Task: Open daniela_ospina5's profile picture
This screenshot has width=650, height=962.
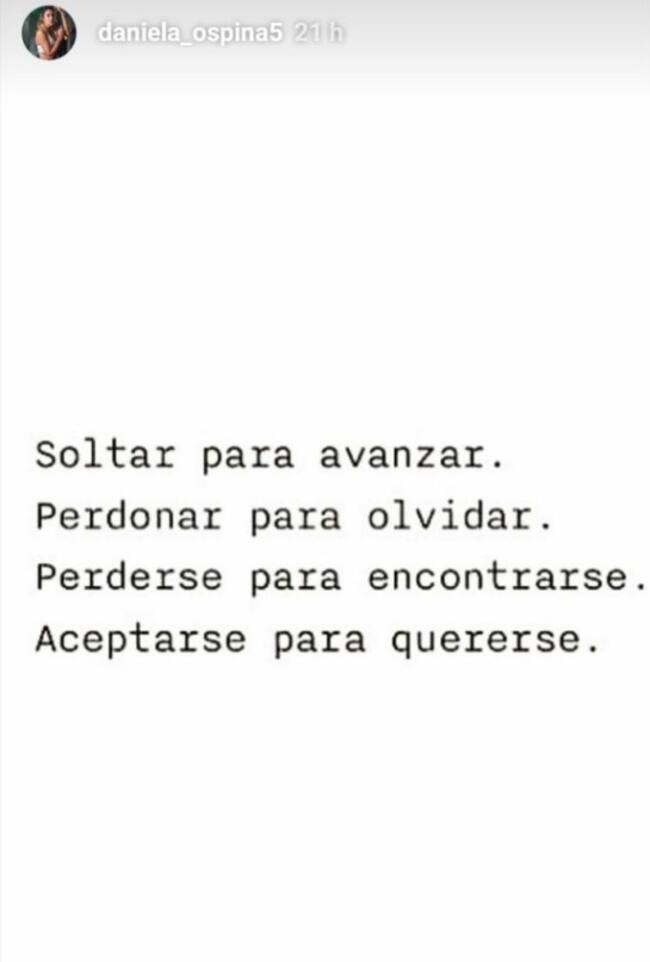Action: click(49, 33)
